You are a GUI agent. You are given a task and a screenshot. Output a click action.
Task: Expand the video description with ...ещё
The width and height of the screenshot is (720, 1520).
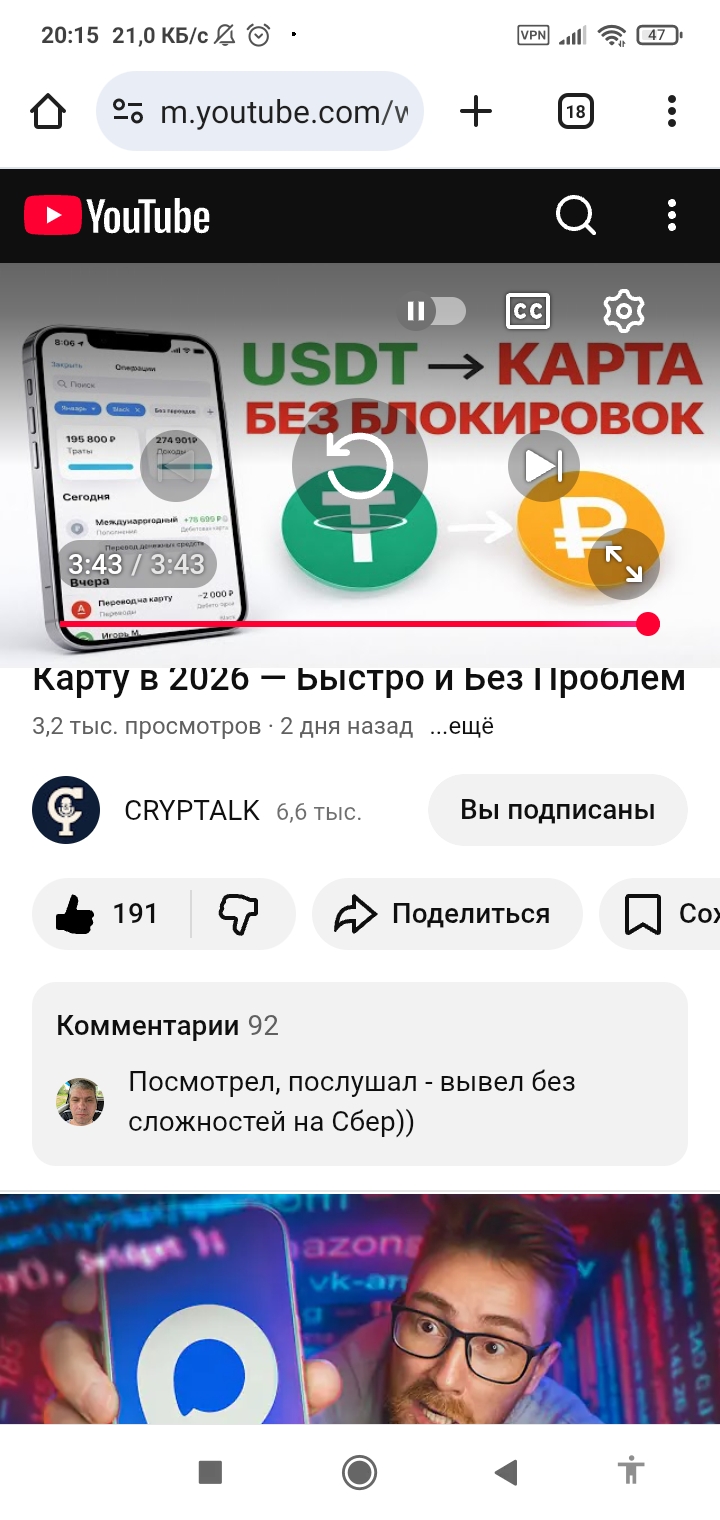pyautogui.click(x=461, y=727)
